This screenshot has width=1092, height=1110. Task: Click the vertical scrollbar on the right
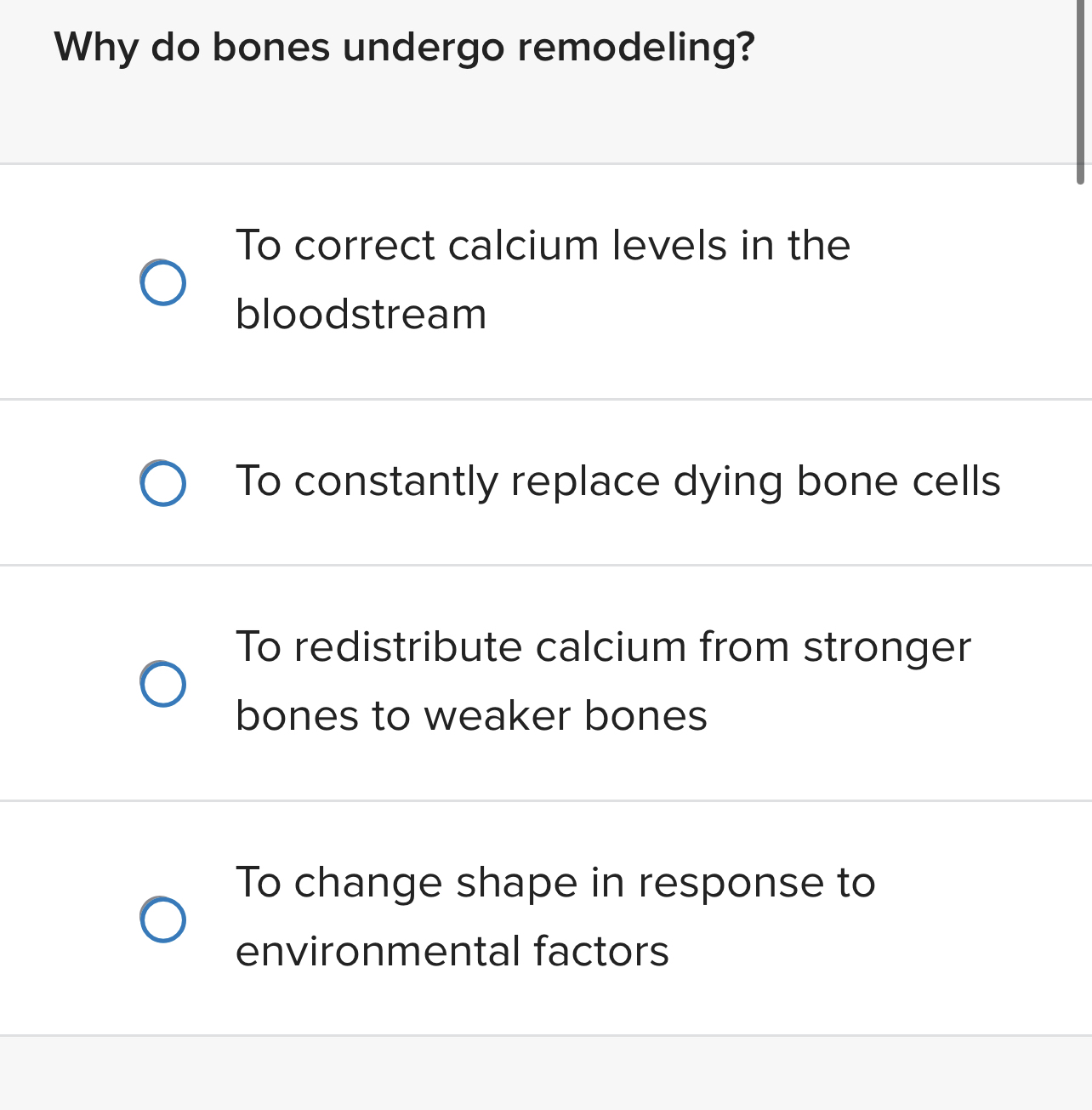(x=1083, y=89)
